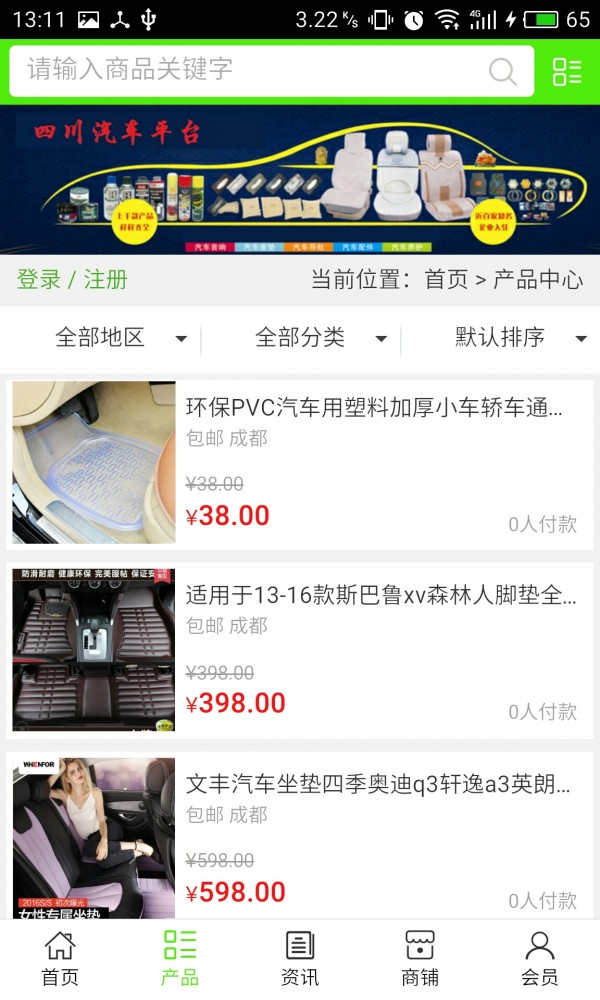The height and width of the screenshot is (1000, 600).
Task: Select the 产品 tab
Action: point(180,958)
